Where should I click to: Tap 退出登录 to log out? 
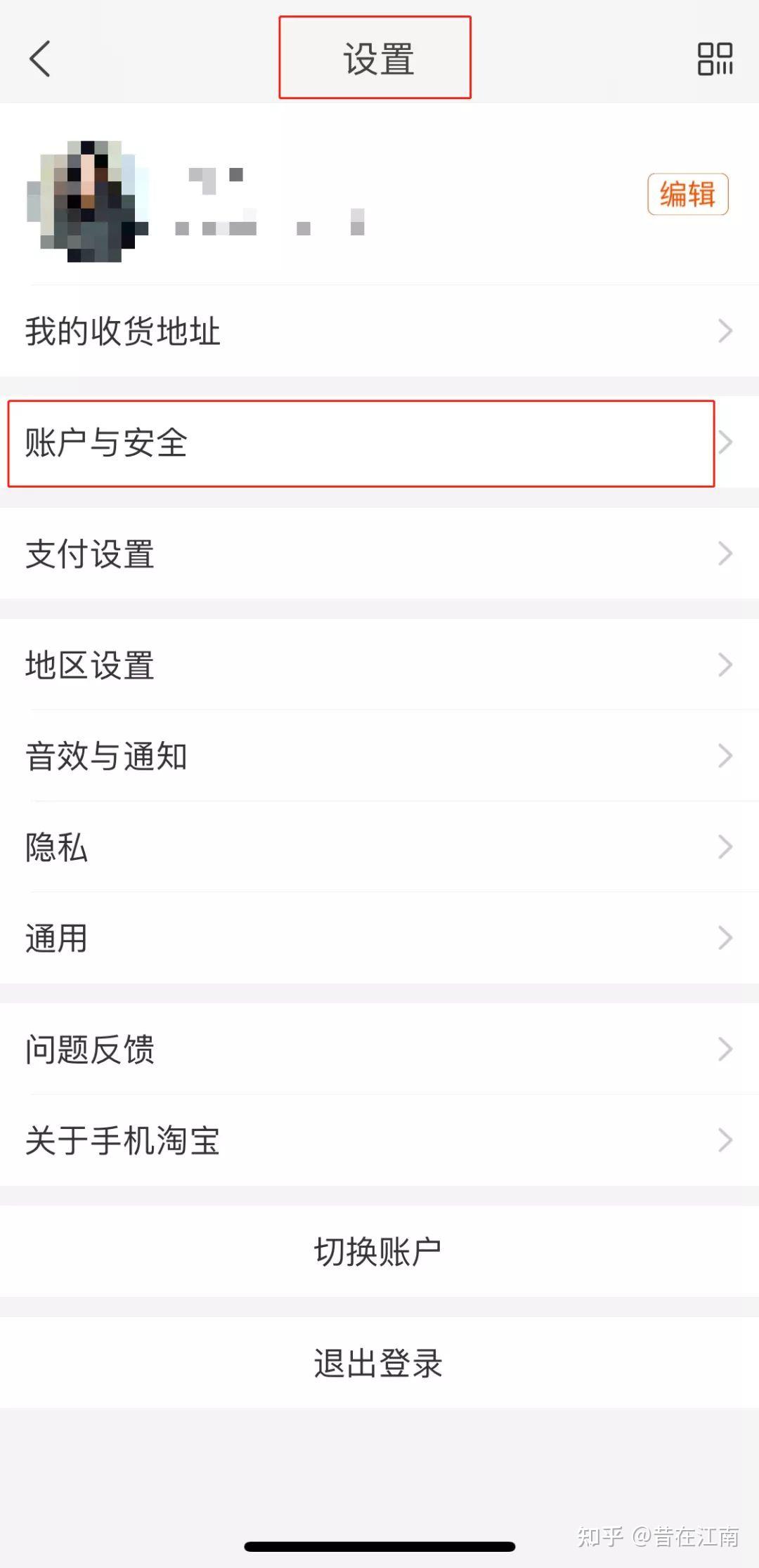[x=379, y=1362]
